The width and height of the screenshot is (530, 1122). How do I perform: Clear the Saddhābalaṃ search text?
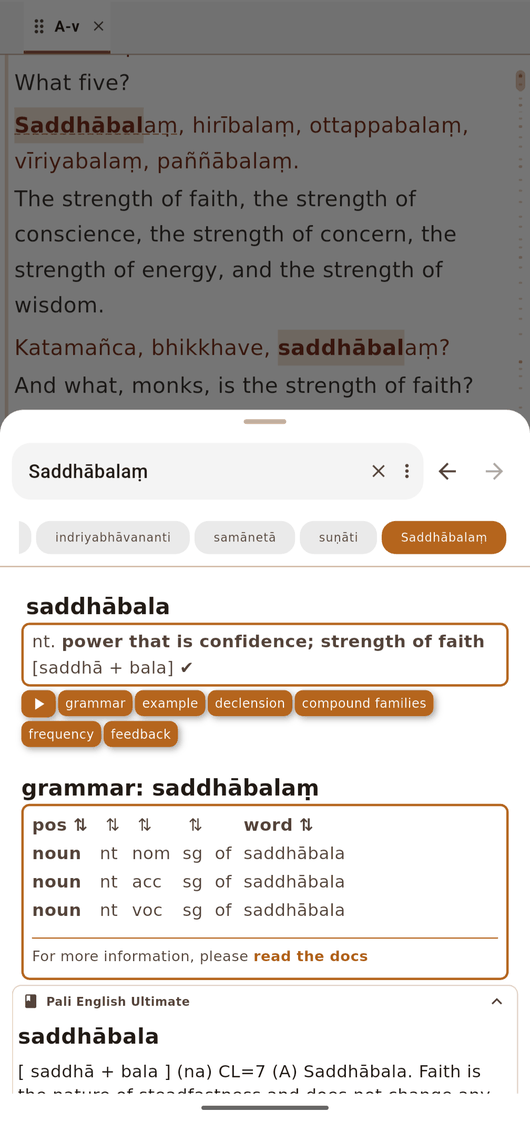pyautogui.click(x=378, y=471)
